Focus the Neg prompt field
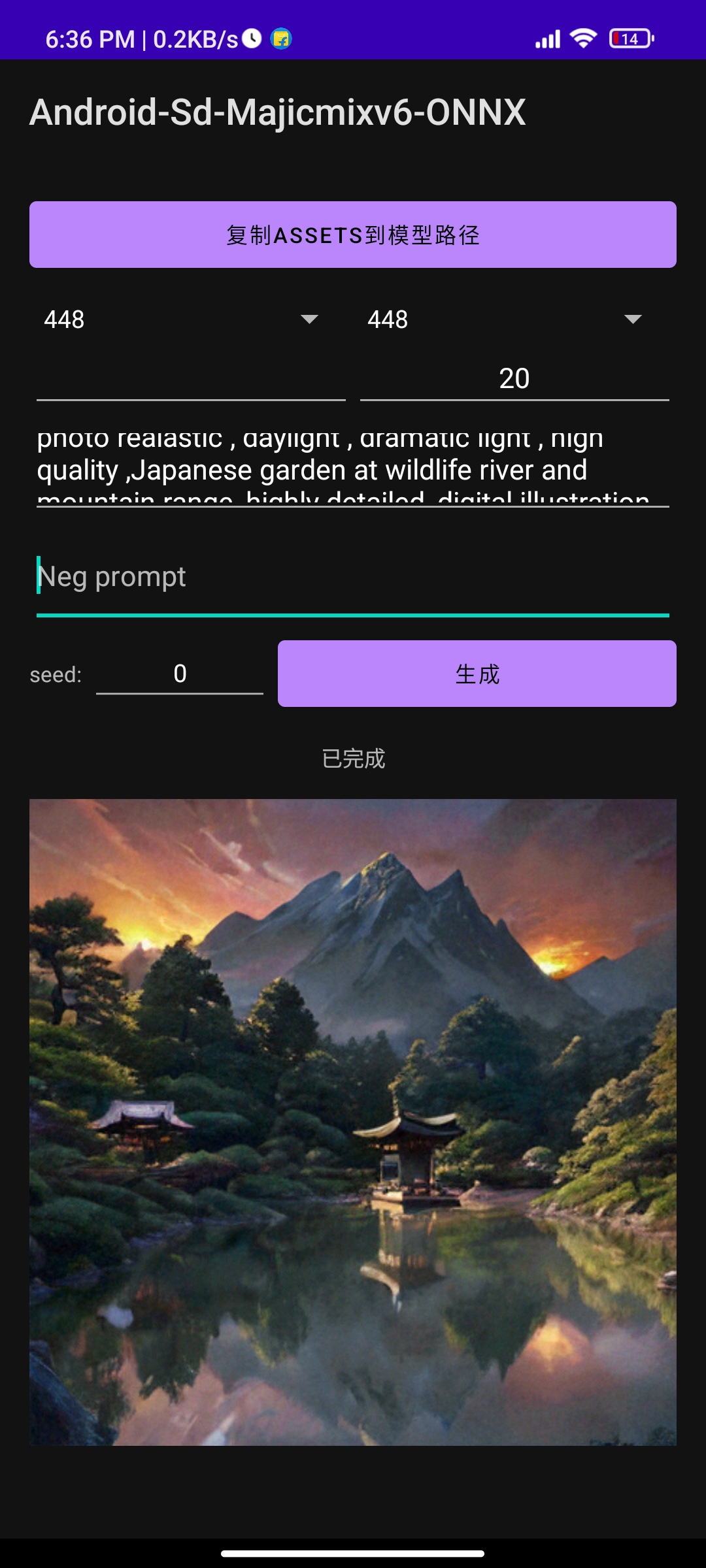This screenshot has width=706, height=1568. [x=353, y=578]
